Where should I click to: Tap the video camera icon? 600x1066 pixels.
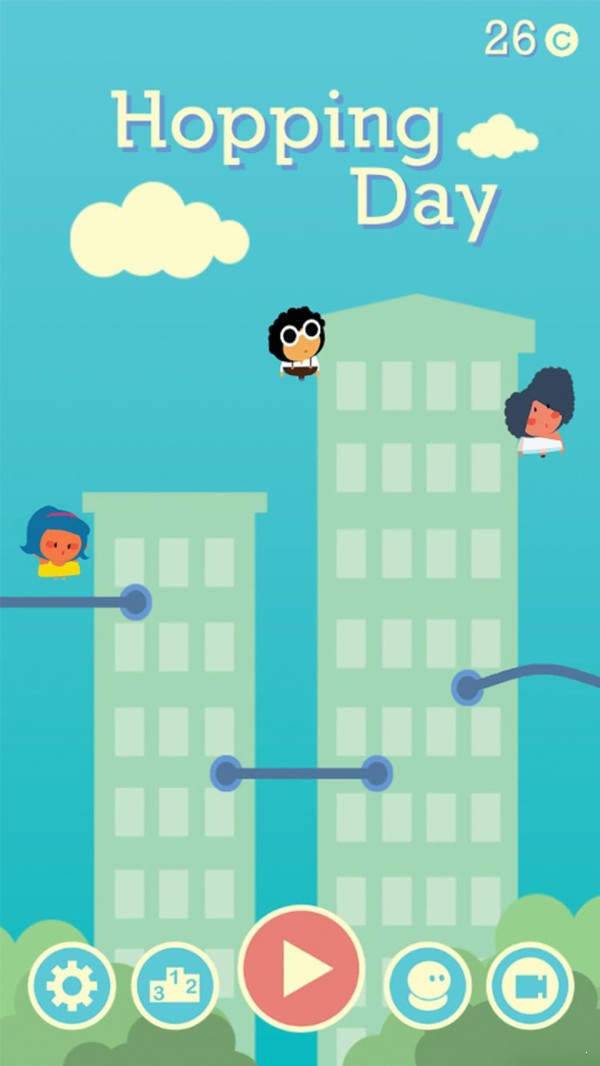tap(530, 986)
